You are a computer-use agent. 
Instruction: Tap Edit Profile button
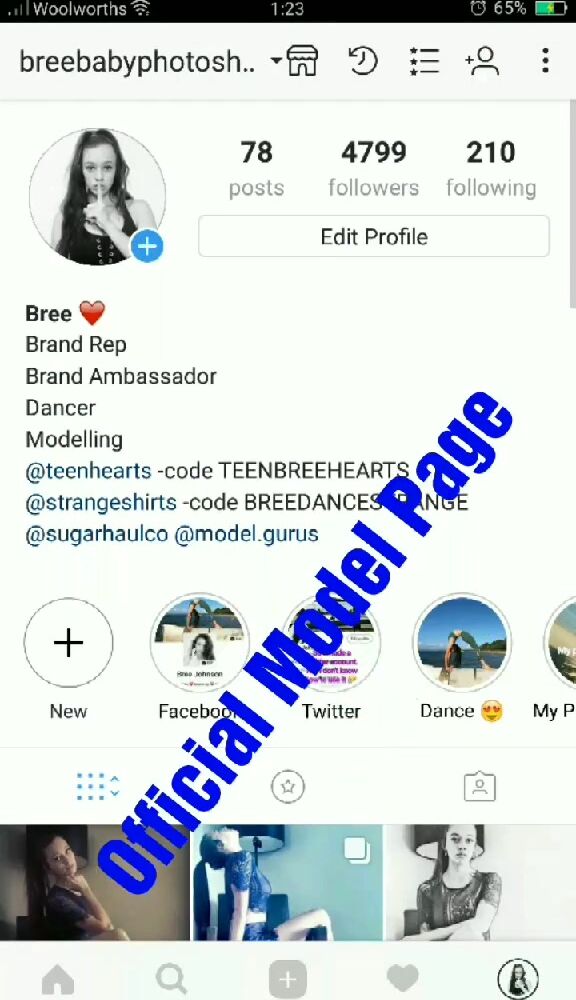pos(374,237)
